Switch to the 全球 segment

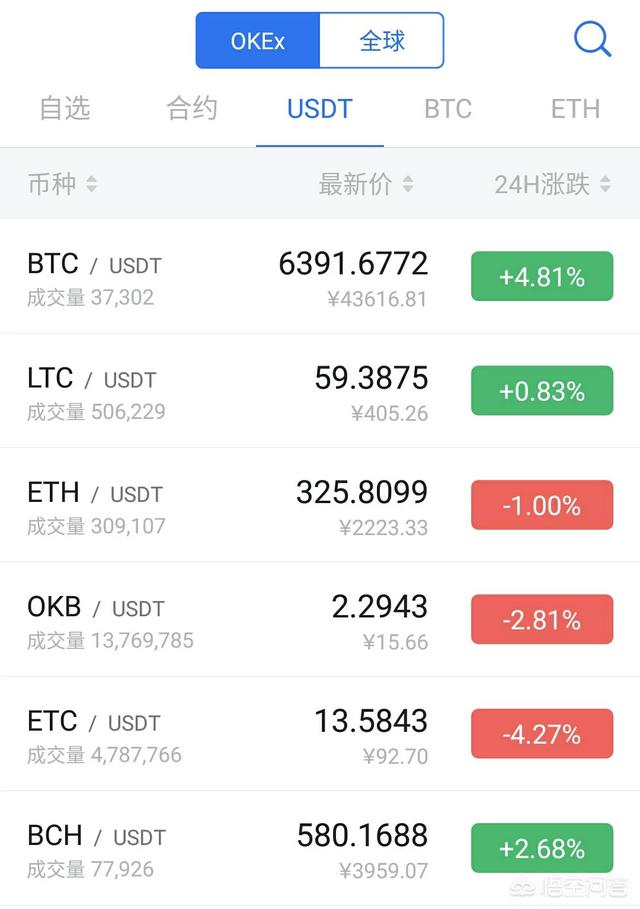381,41
